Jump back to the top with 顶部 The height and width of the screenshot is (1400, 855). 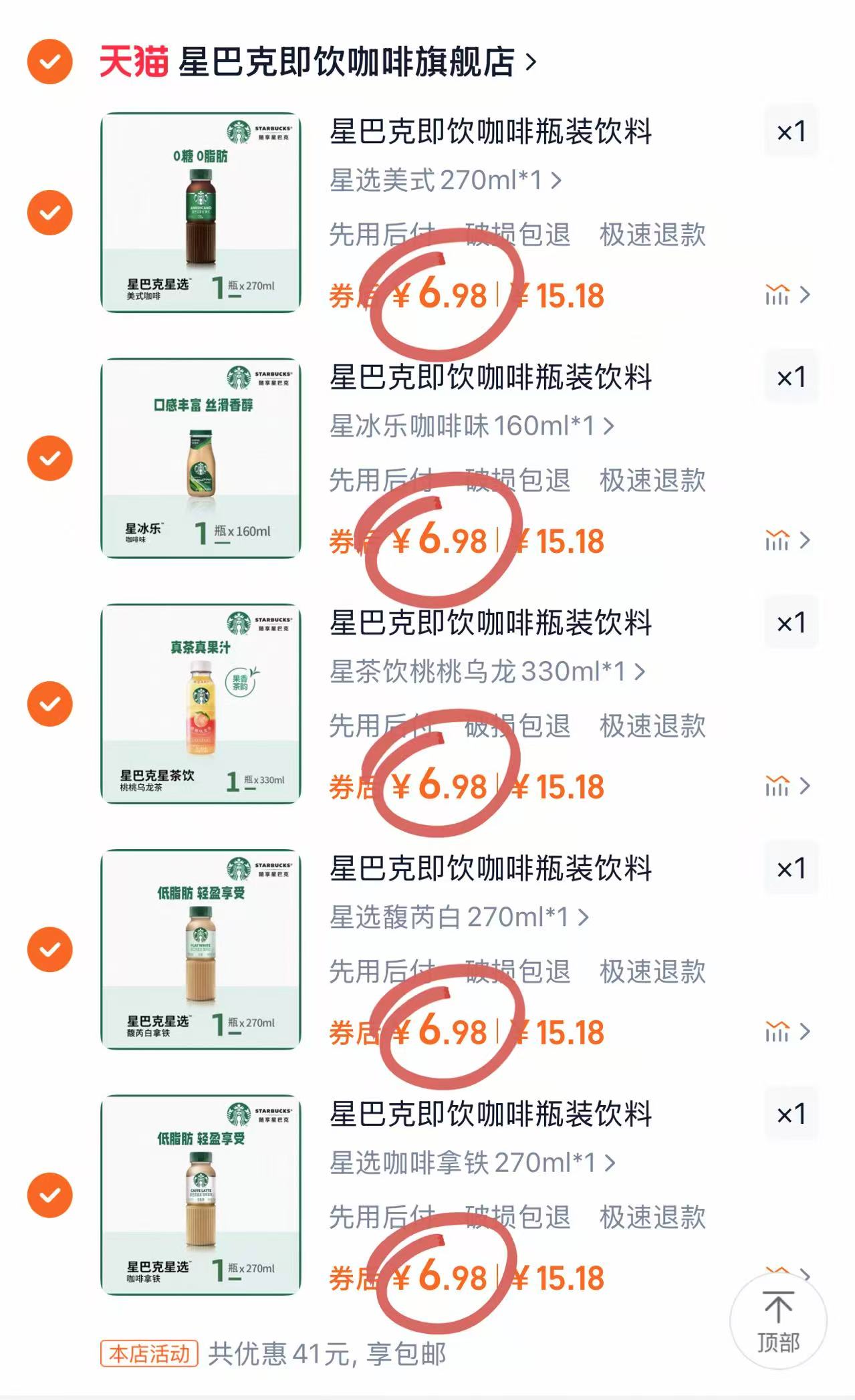tap(777, 1321)
